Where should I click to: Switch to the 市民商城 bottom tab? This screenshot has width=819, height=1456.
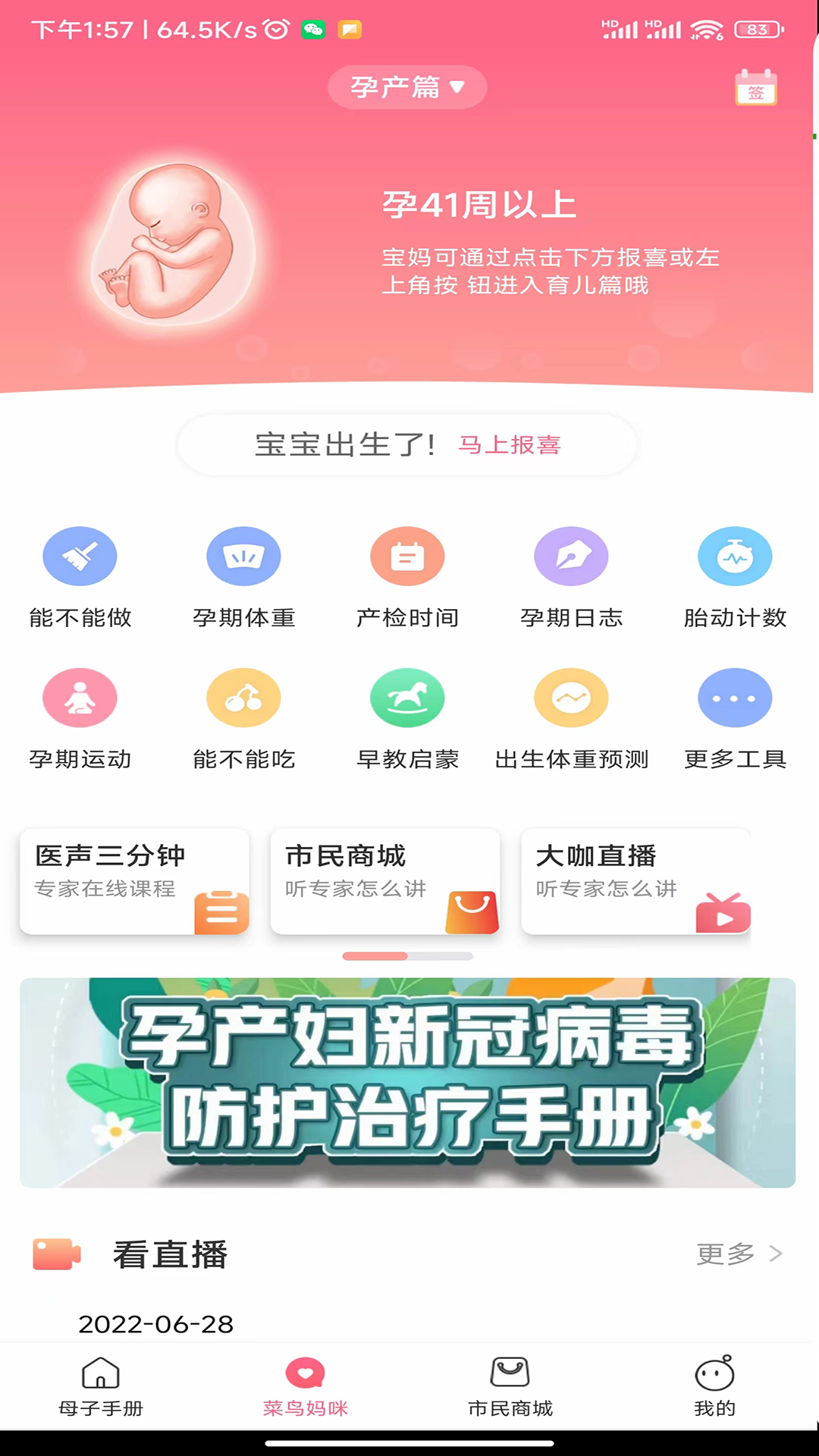[510, 1386]
